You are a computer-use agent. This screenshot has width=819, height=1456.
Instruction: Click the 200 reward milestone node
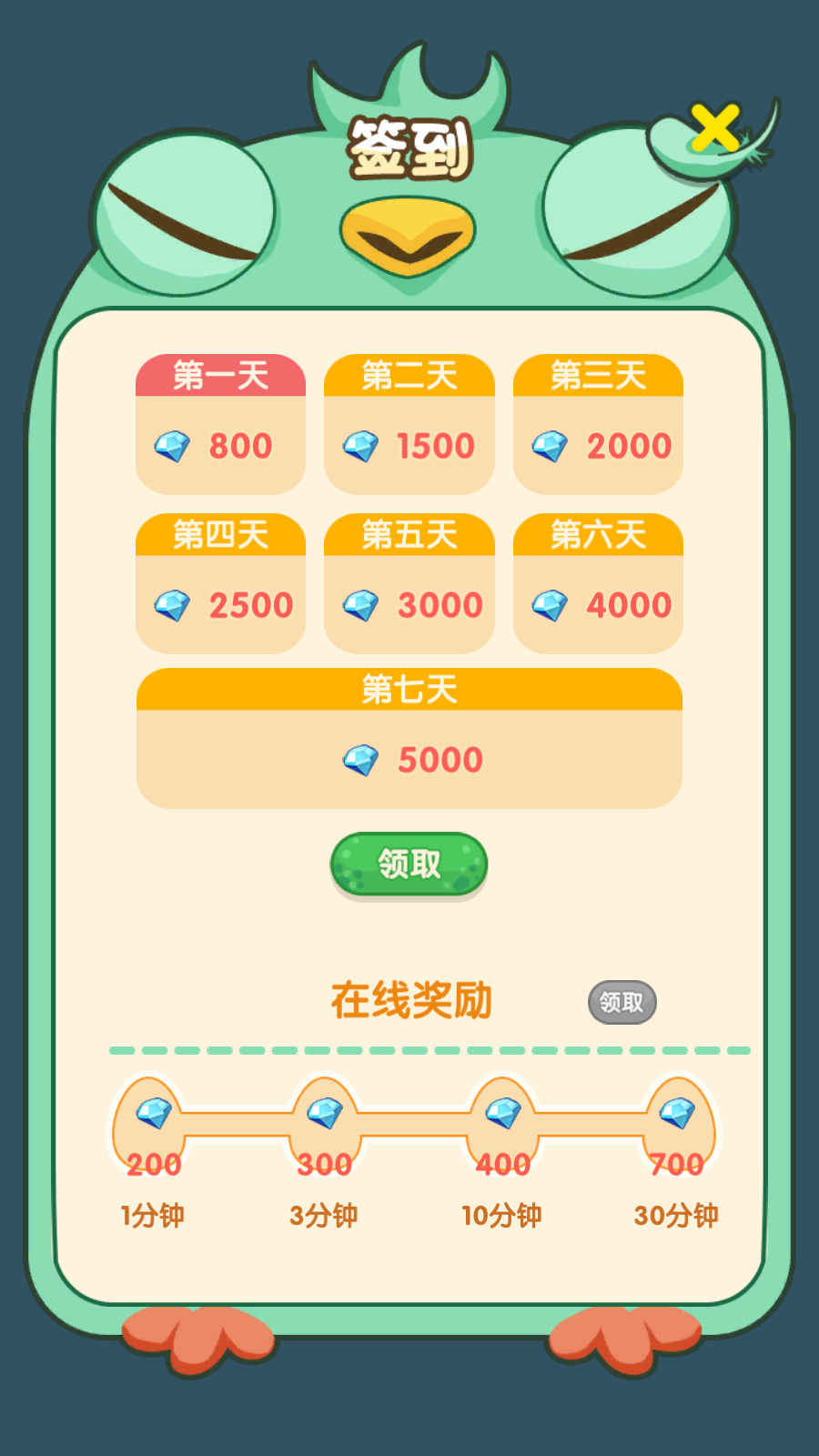tap(152, 1124)
